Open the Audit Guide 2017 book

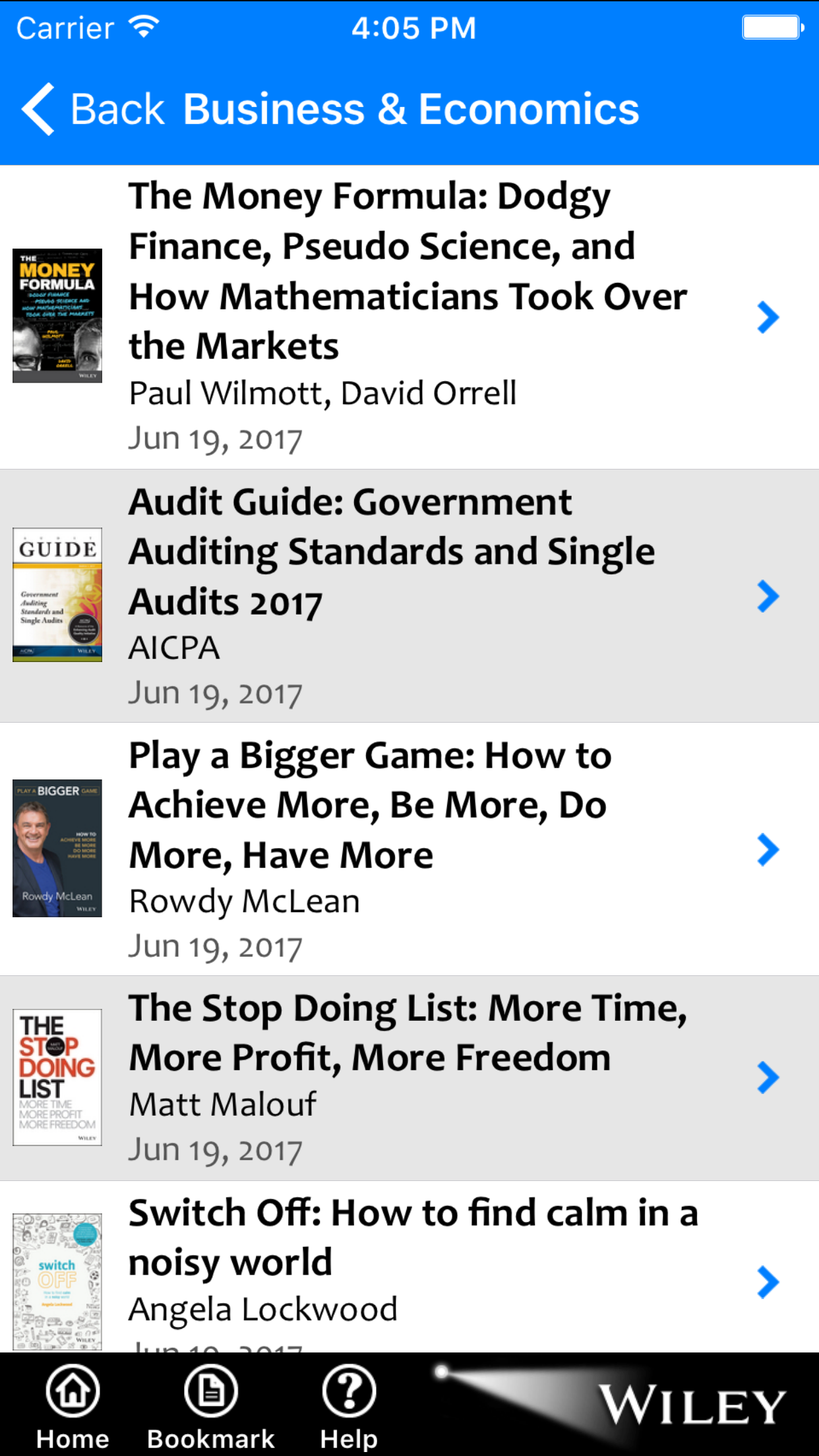coord(409,596)
